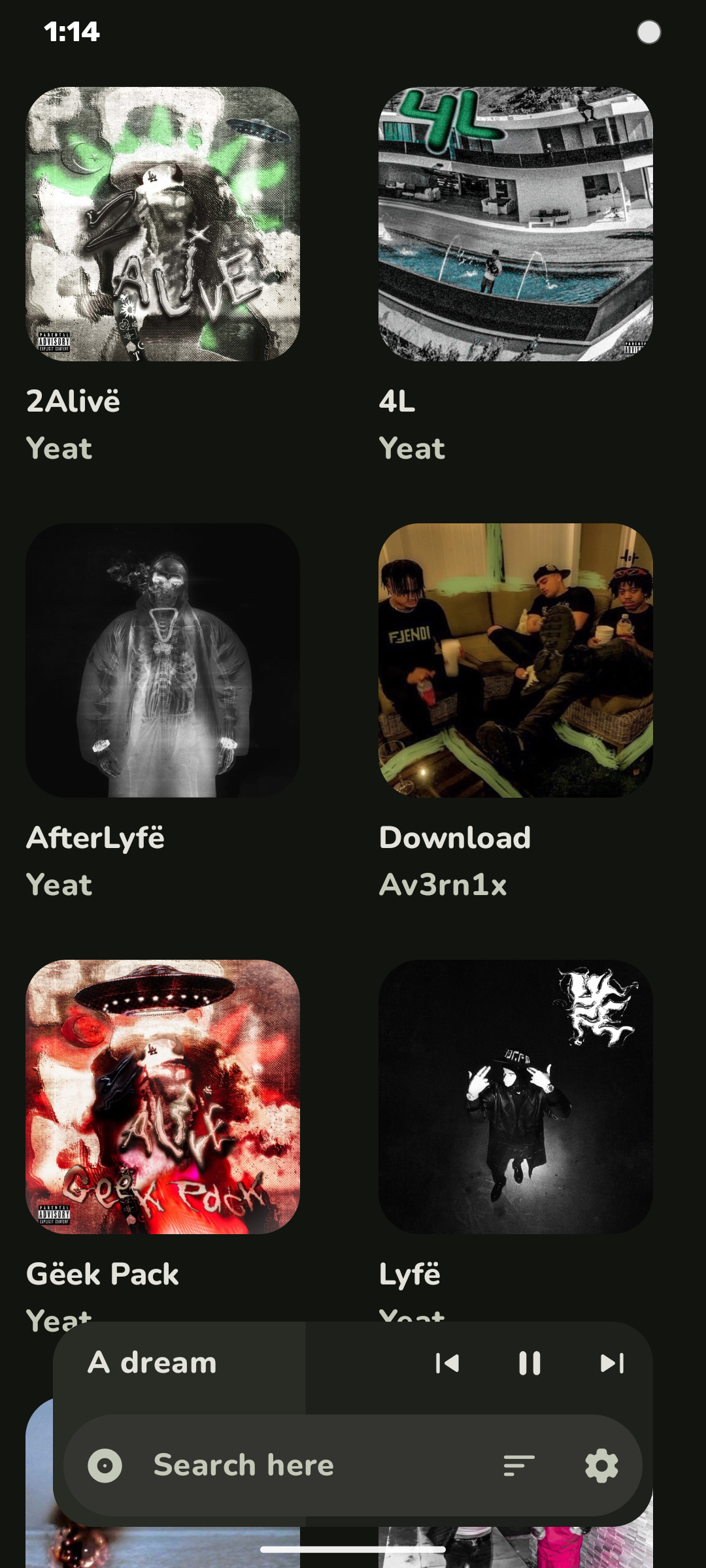Open the Lyfë album

(516, 1096)
